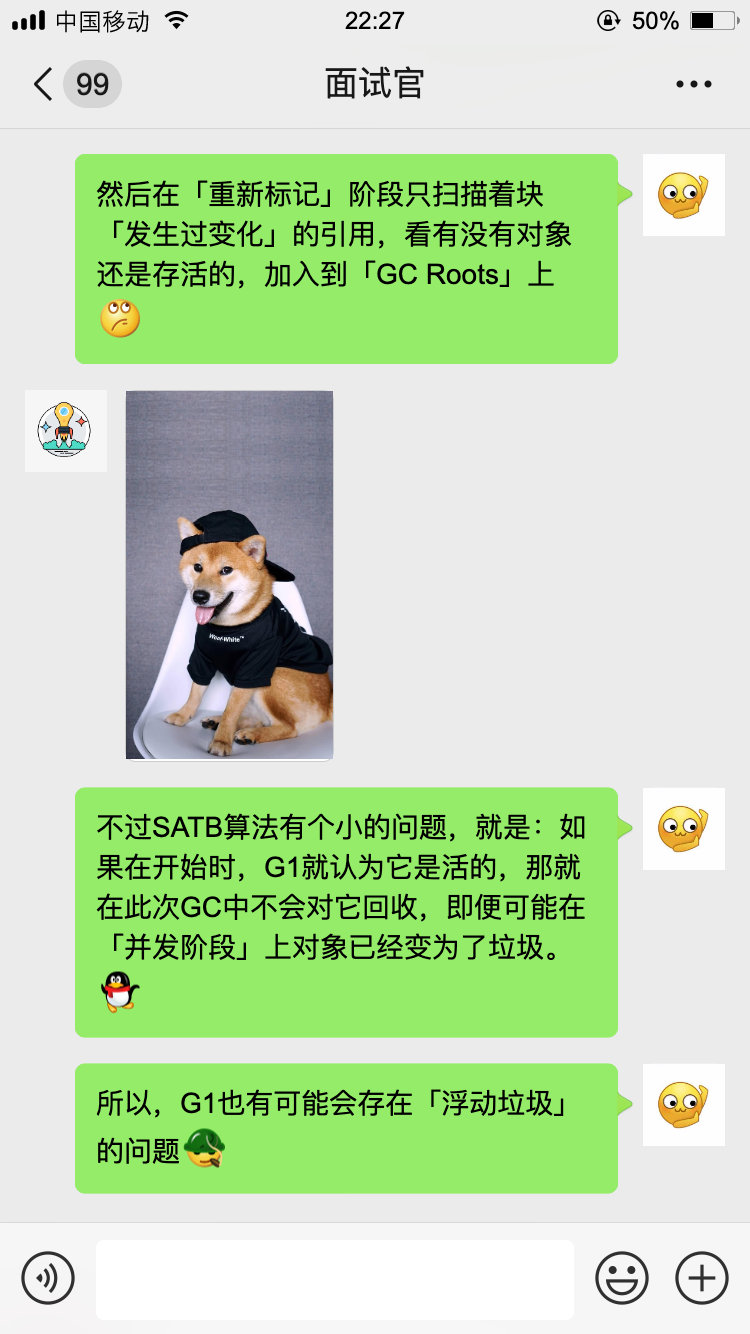Open the chat info overflow menu

pos(693,84)
